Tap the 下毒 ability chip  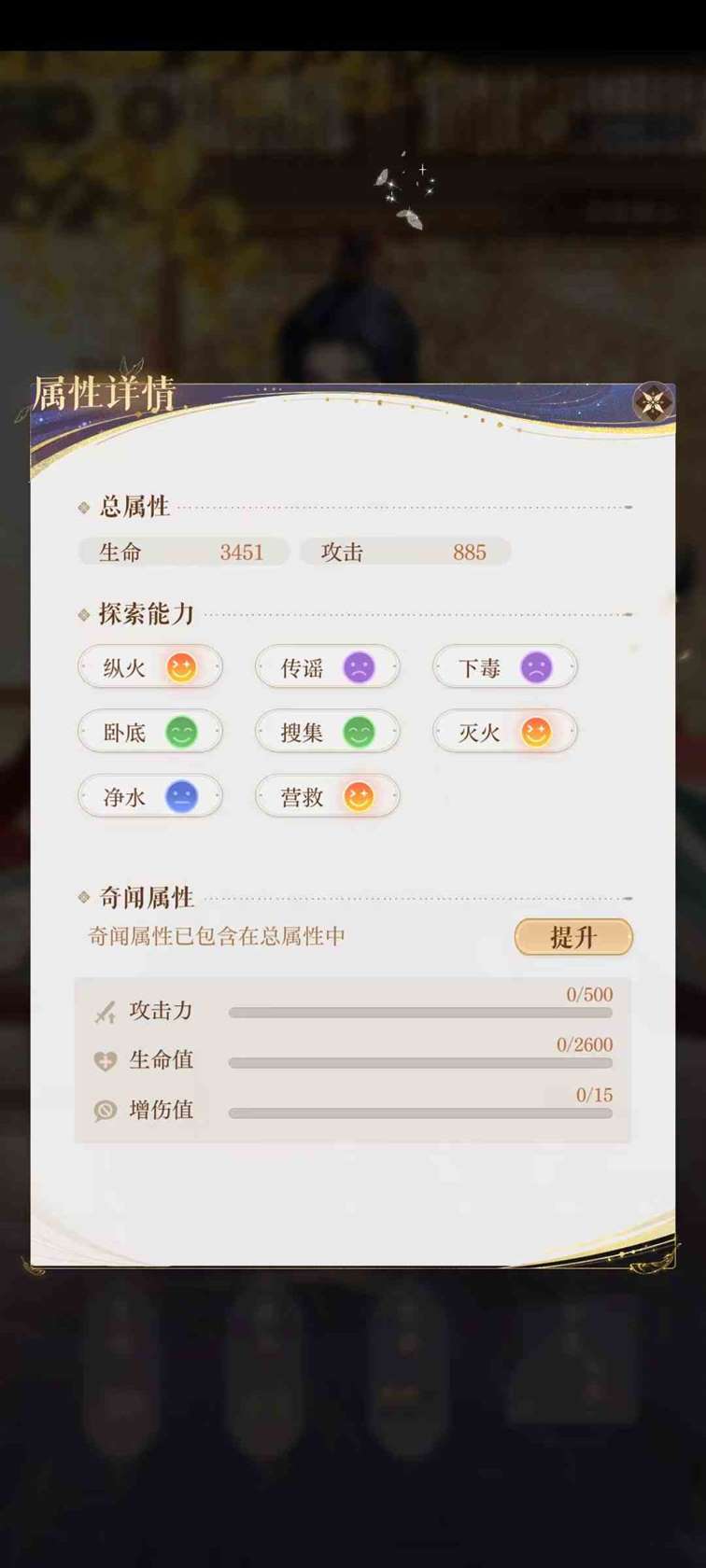tap(504, 668)
